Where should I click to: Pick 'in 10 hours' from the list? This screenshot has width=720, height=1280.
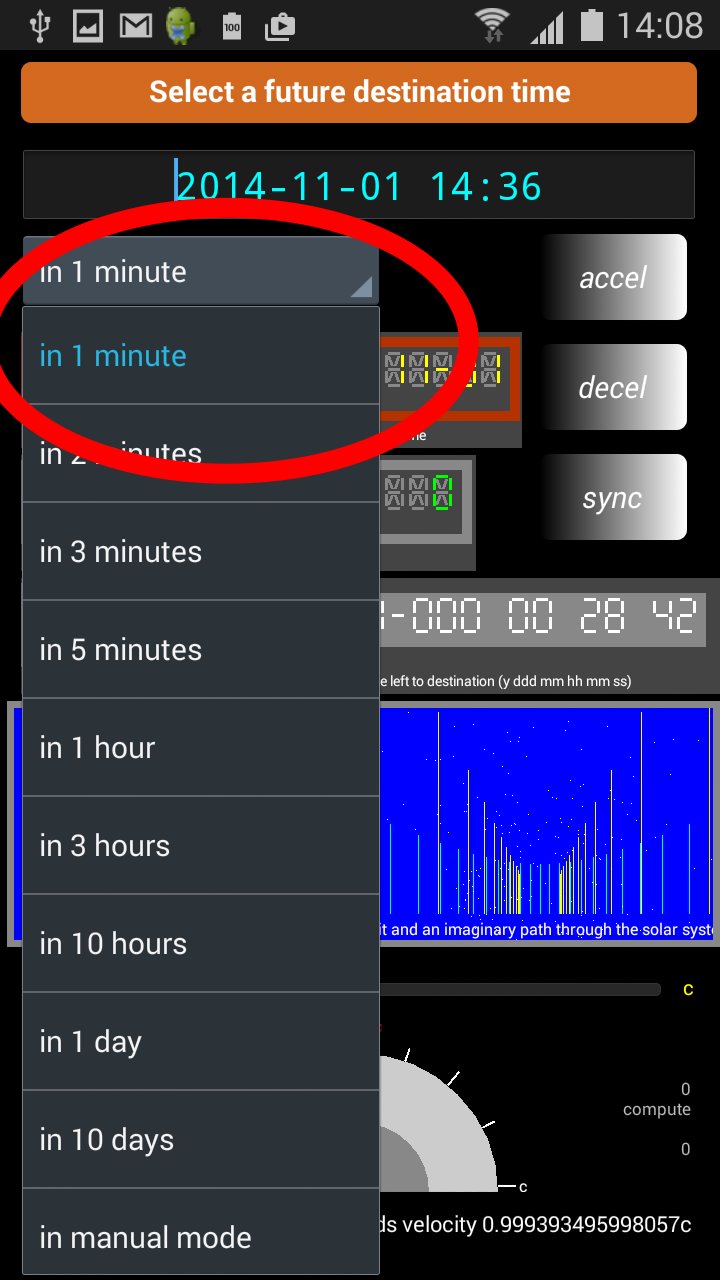click(x=200, y=944)
